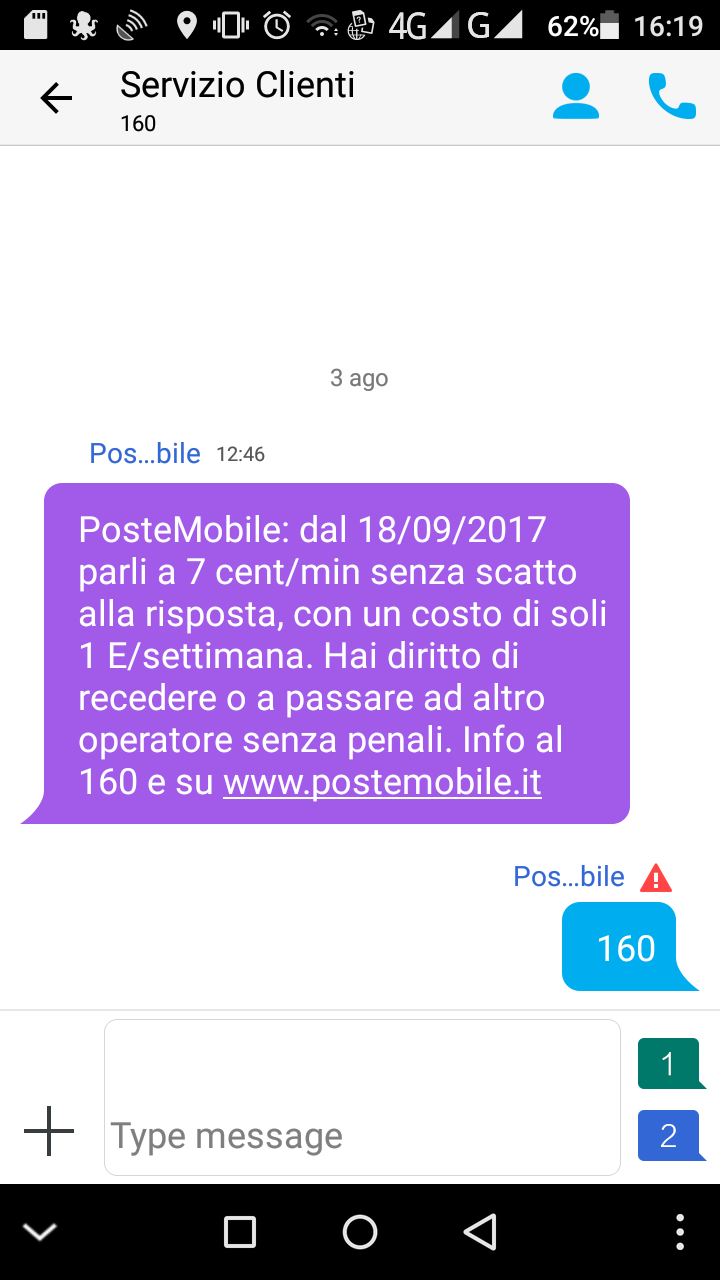Go to the home screen
Viewport: 720px width, 1280px height.
(x=360, y=1232)
